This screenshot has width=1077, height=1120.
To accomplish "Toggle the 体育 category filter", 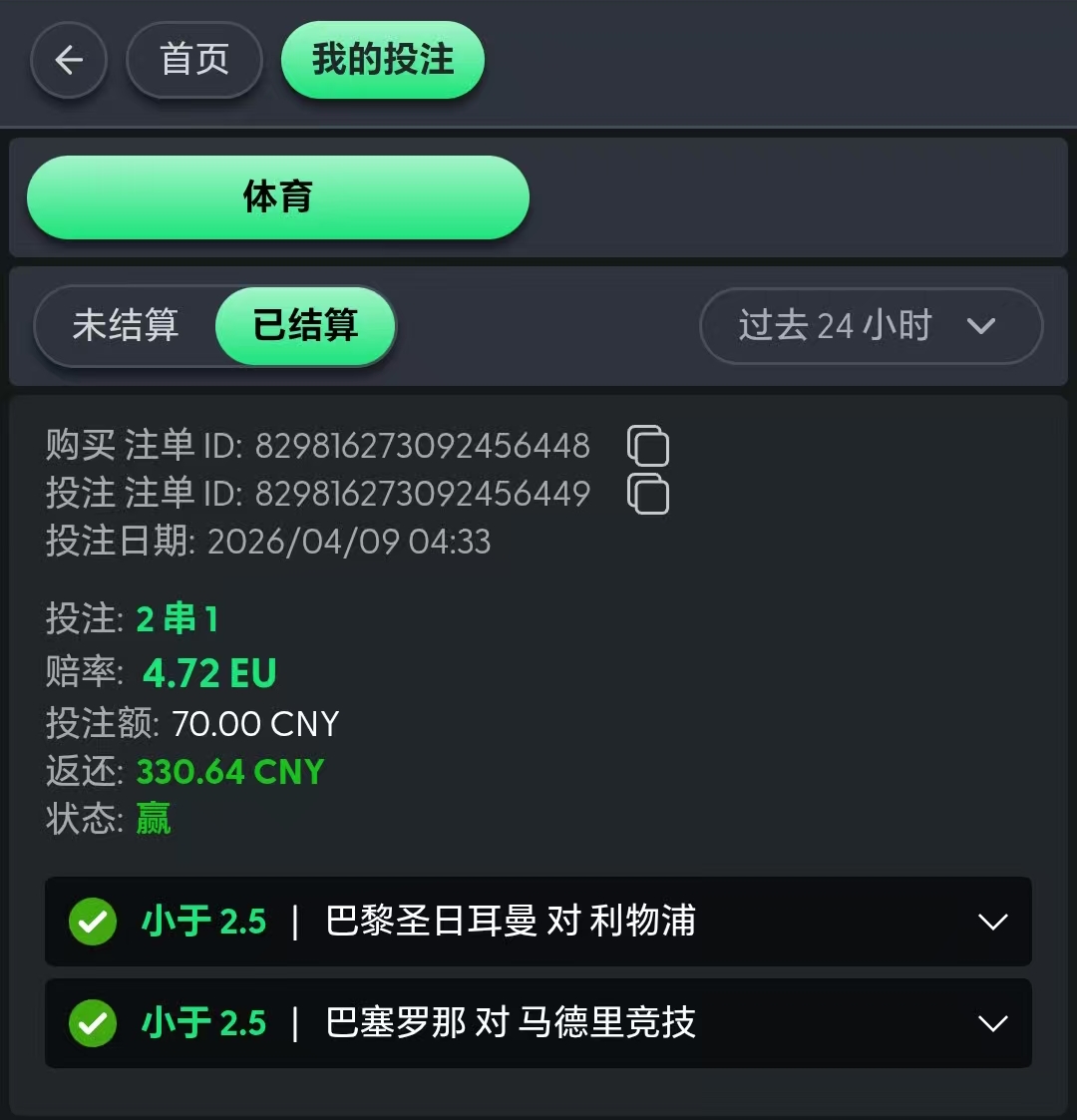I will click(x=277, y=197).
